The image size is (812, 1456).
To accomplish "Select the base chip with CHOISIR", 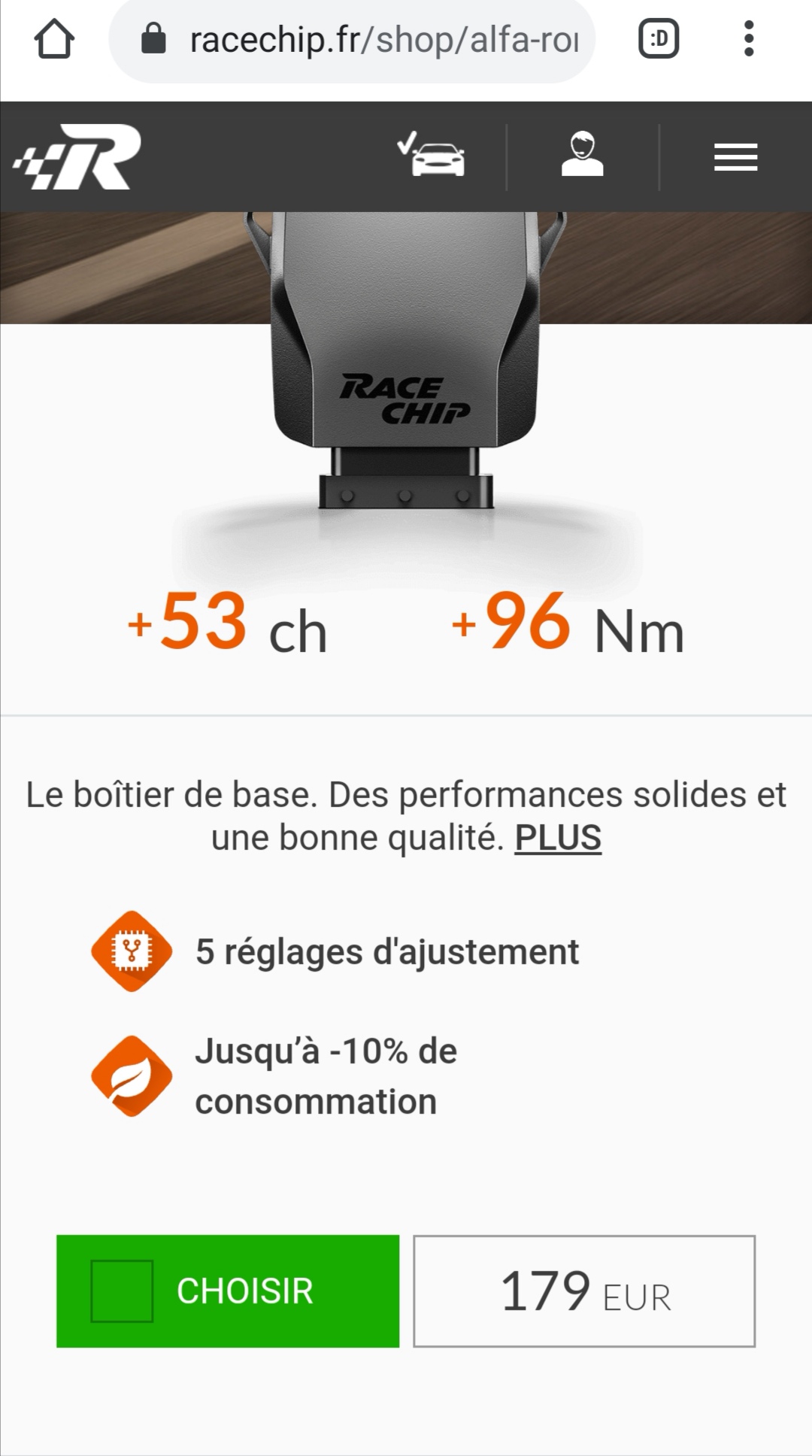I will click(x=228, y=1291).
